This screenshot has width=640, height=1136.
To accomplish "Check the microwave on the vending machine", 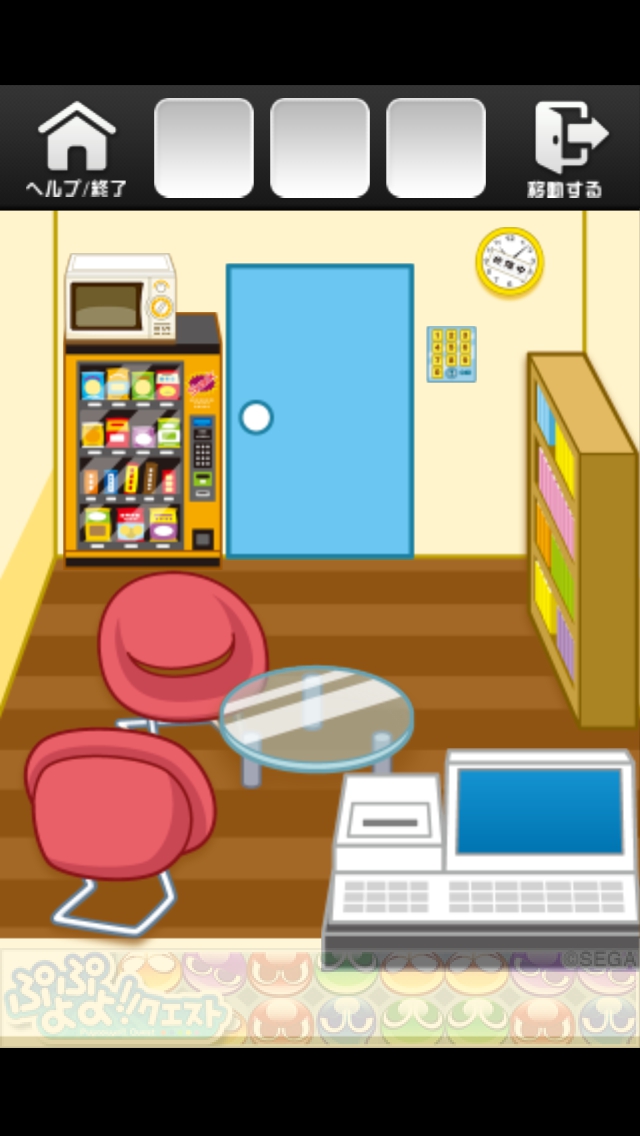I will point(120,298).
